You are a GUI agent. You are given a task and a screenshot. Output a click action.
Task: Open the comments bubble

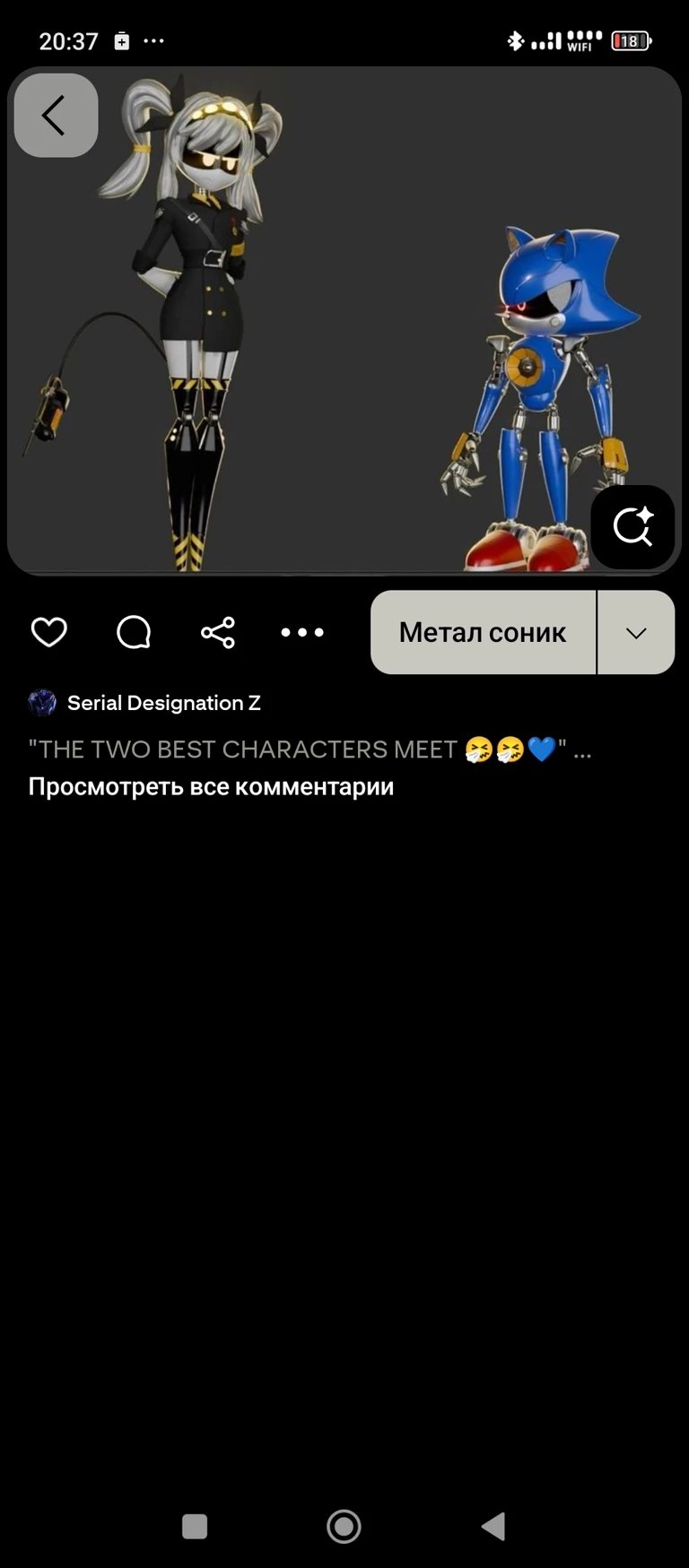(134, 632)
